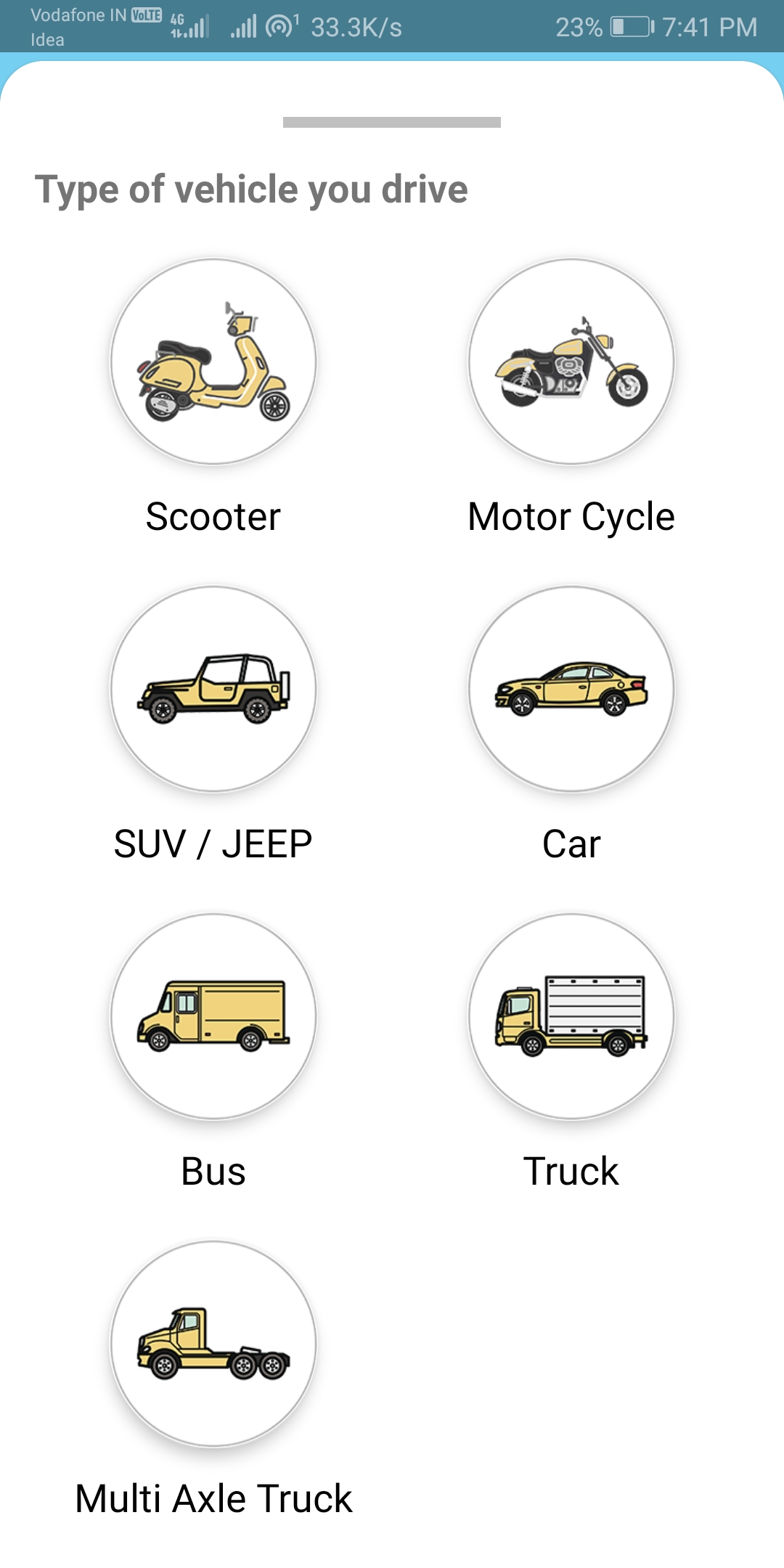Pick SUV / JEEP vehicle type

click(x=213, y=689)
